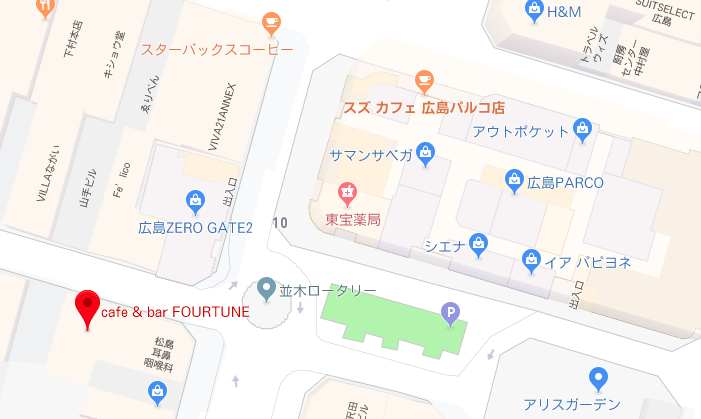The width and height of the screenshot is (701, 419).
Task: Open the イア パピヨネ shop marker
Action: 531,262
